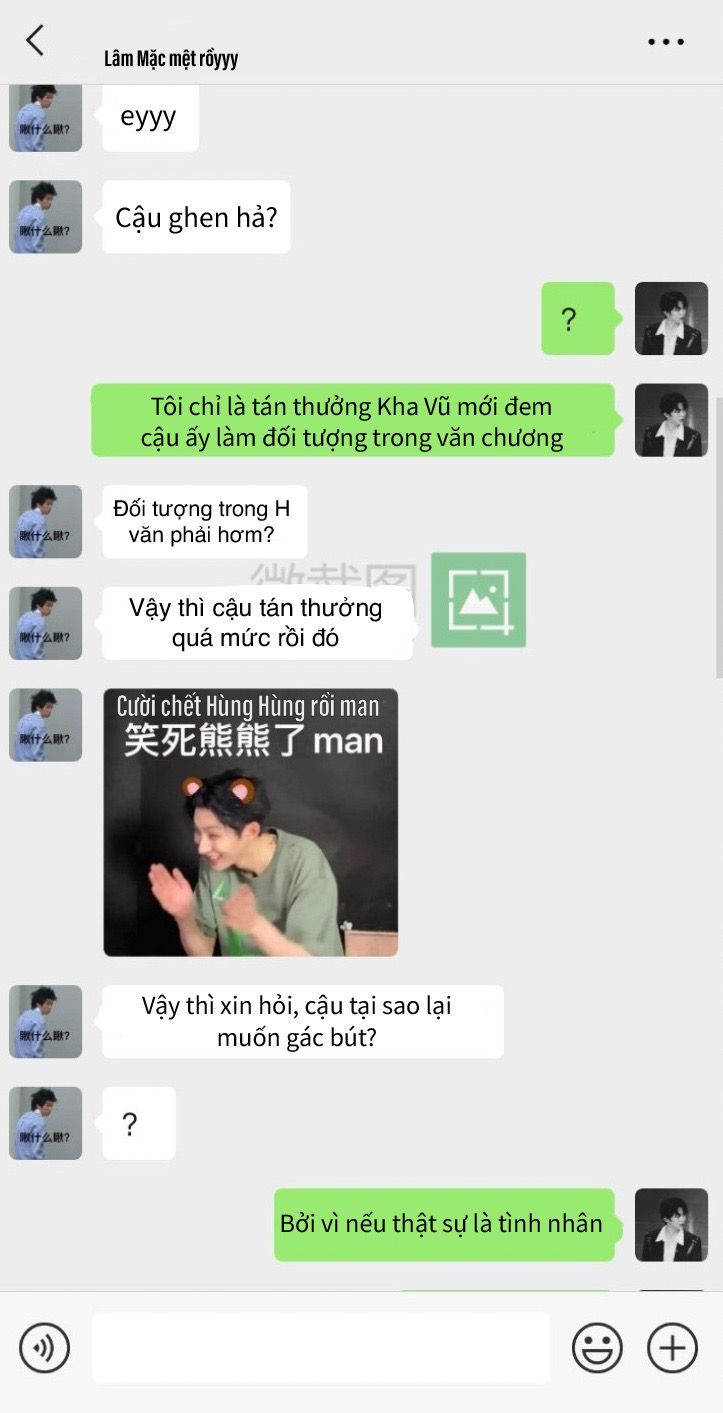Open the three-dot chat options menu
This screenshot has width=723, height=1413.
pyautogui.click(x=666, y=42)
